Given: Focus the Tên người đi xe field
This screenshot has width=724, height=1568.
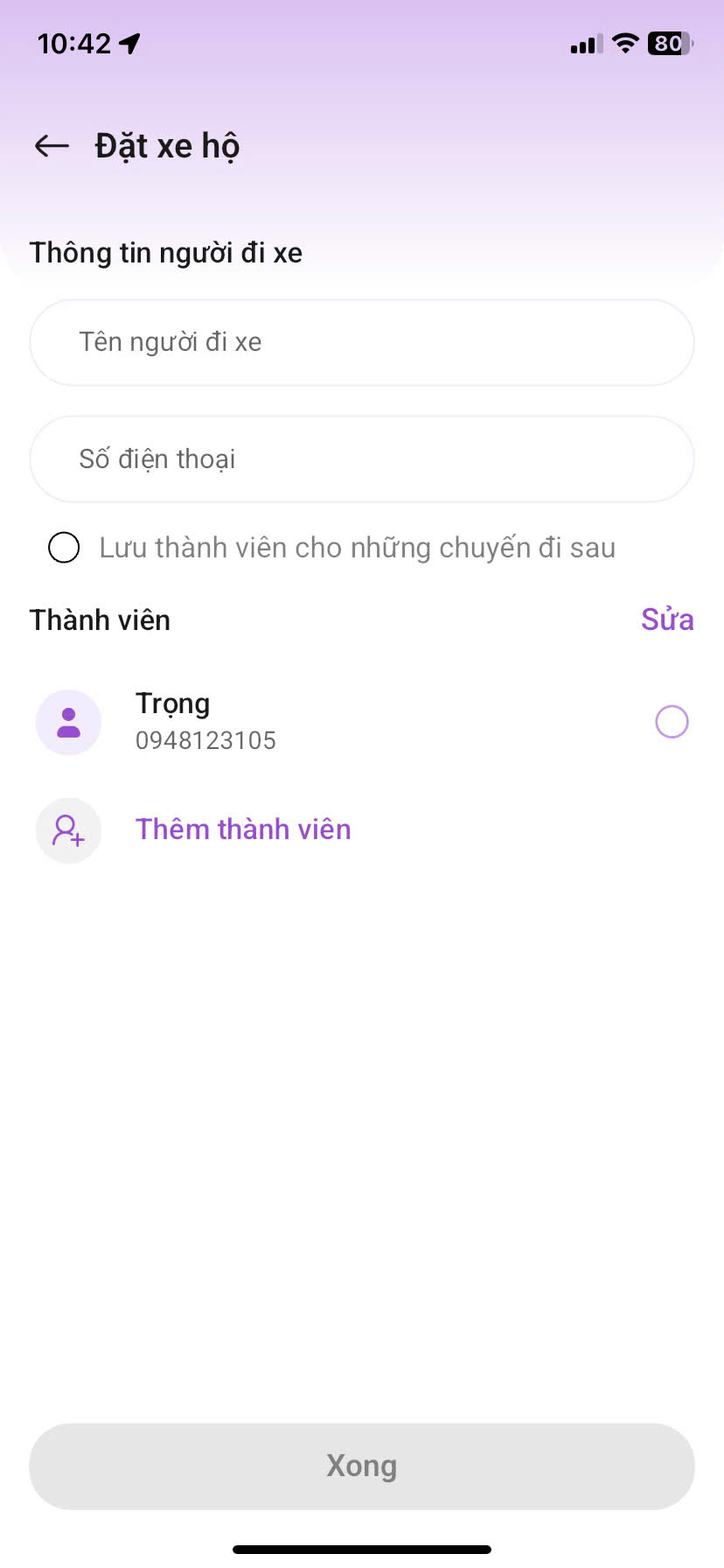Looking at the screenshot, I should [362, 342].
